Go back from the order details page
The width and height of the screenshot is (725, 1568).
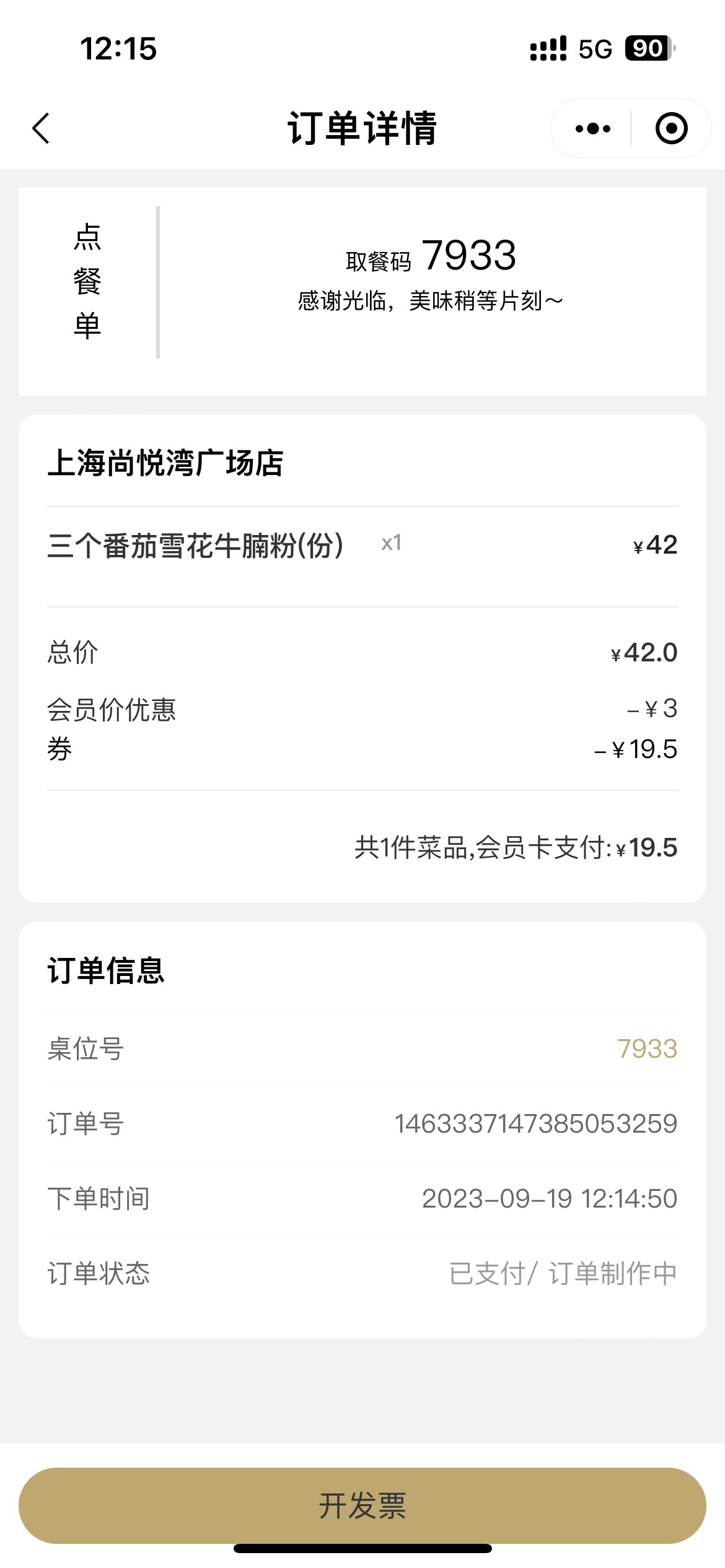click(41, 128)
